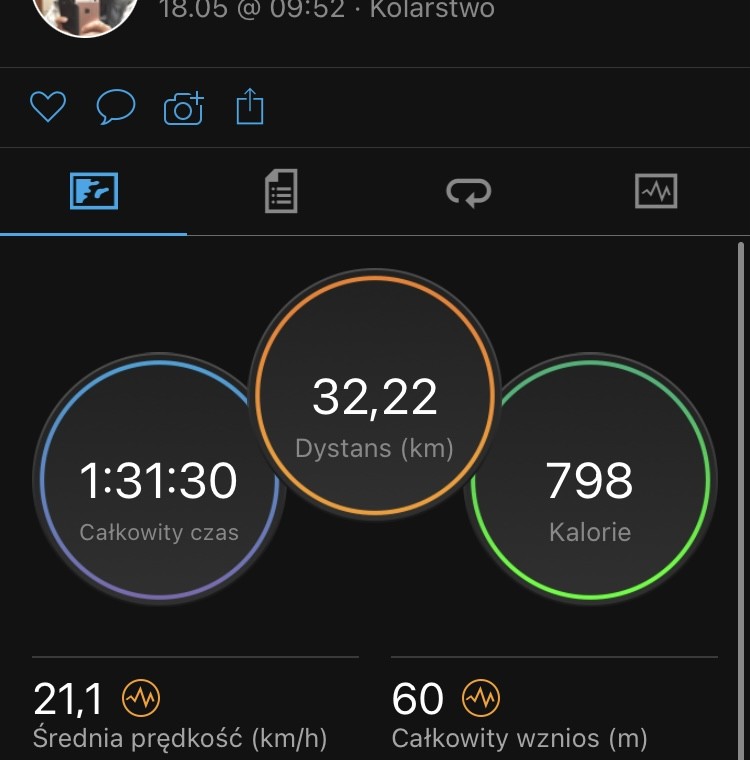
Task: Switch to the charts tab
Action: [x=656, y=190]
